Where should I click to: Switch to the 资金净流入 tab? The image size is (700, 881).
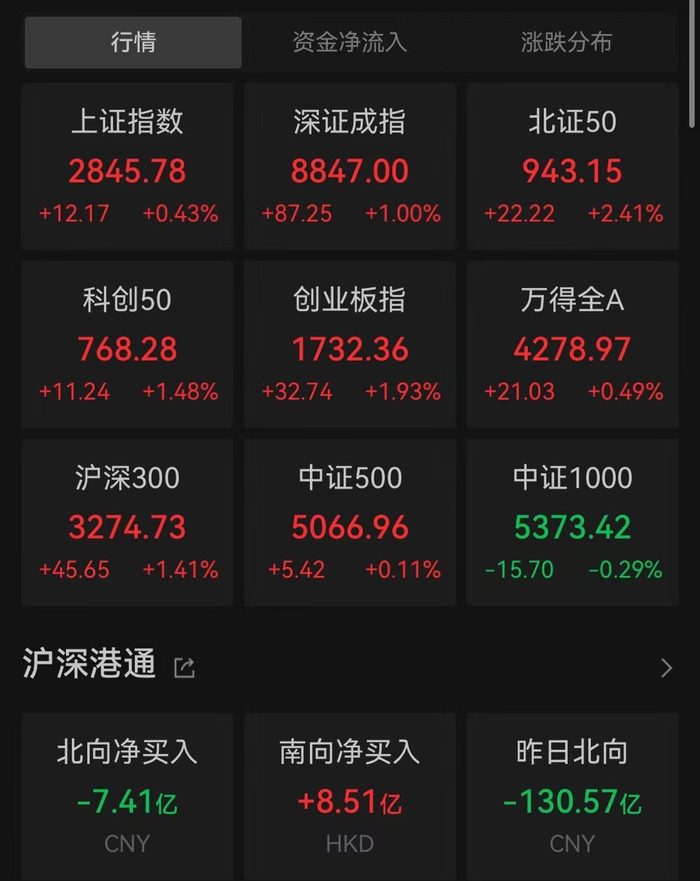[349, 42]
